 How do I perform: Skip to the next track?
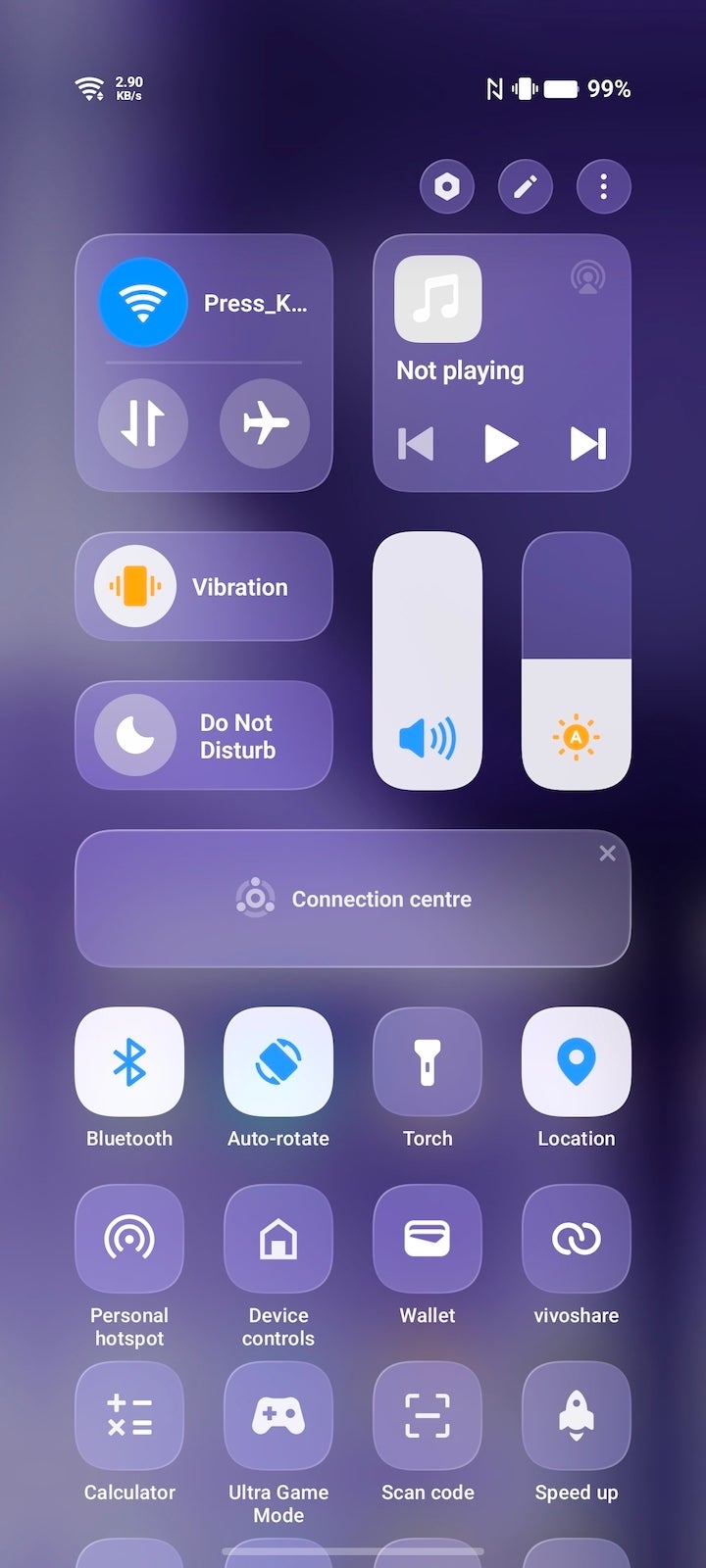[x=588, y=444]
